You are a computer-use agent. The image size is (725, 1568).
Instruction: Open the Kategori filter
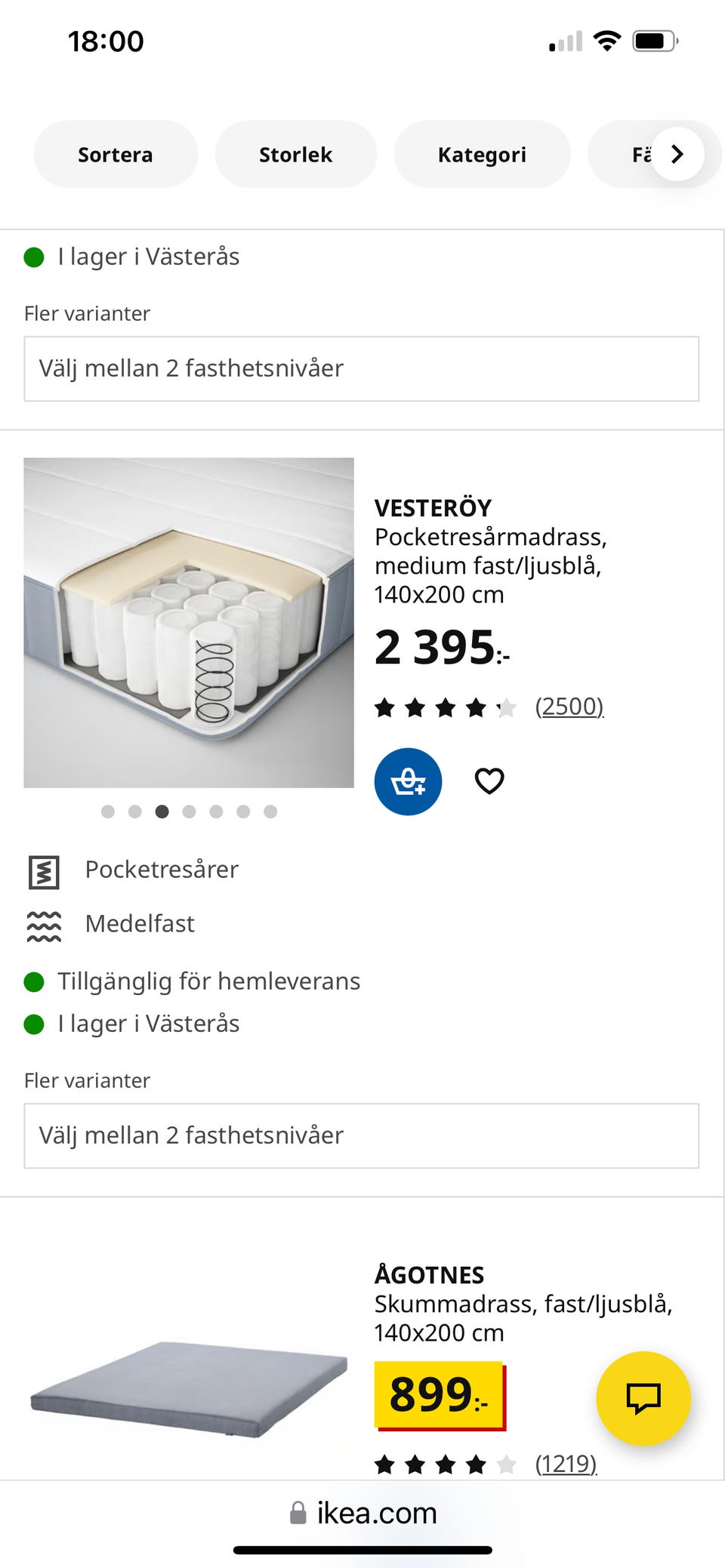[x=483, y=154]
